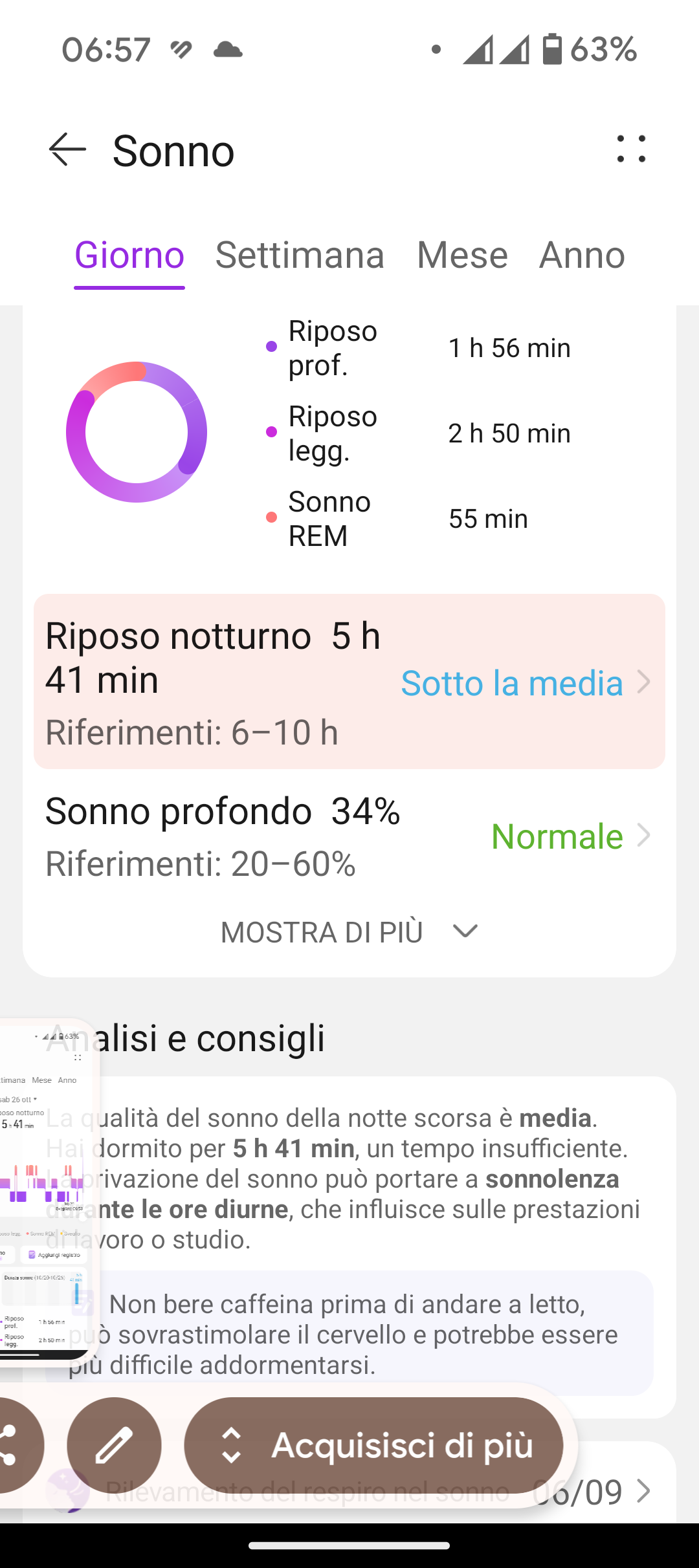Switch to the Settimana tab
Viewport: 699px width, 1568px height.
pos(300,255)
